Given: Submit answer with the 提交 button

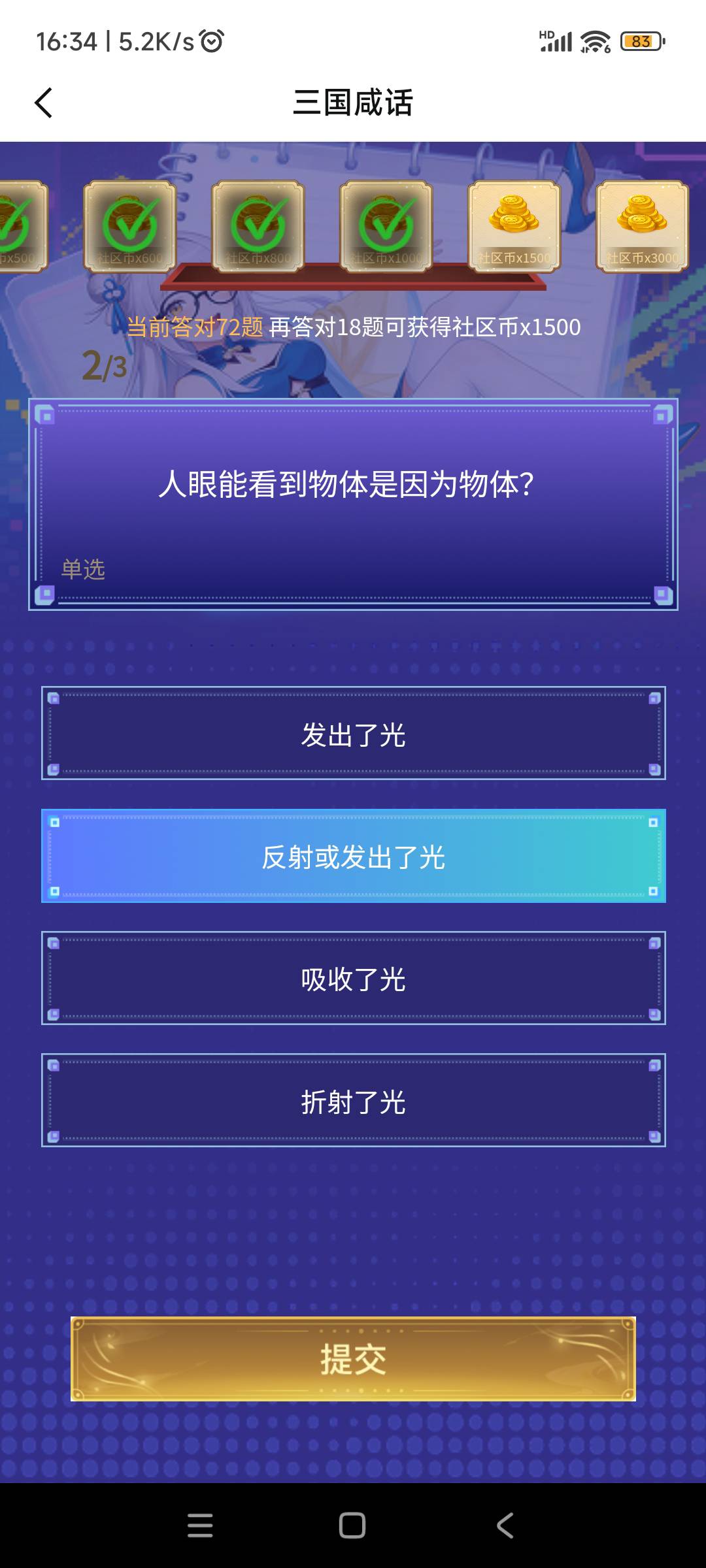Looking at the screenshot, I should 353,1359.
